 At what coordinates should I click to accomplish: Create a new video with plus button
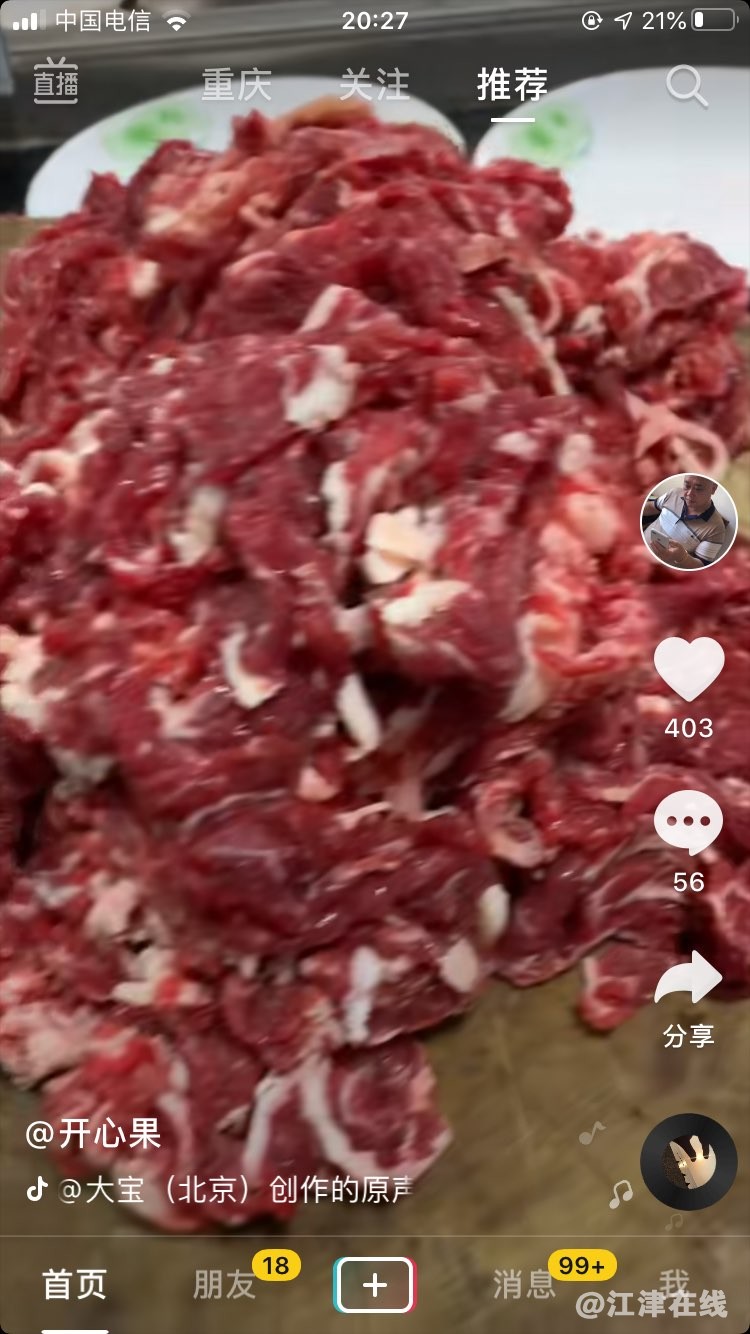(x=374, y=1285)
